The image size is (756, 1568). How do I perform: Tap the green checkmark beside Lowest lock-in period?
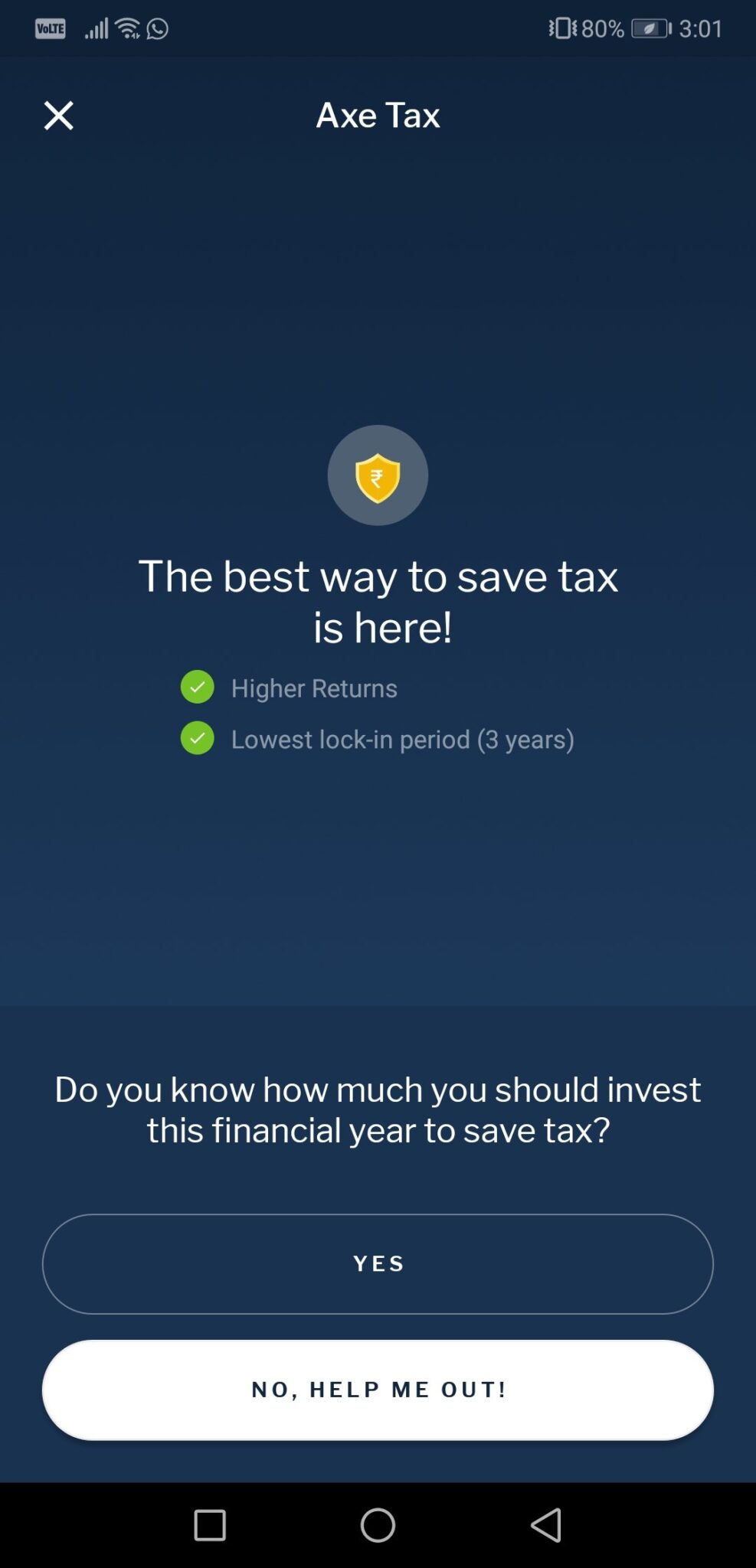tap(198, 739)
